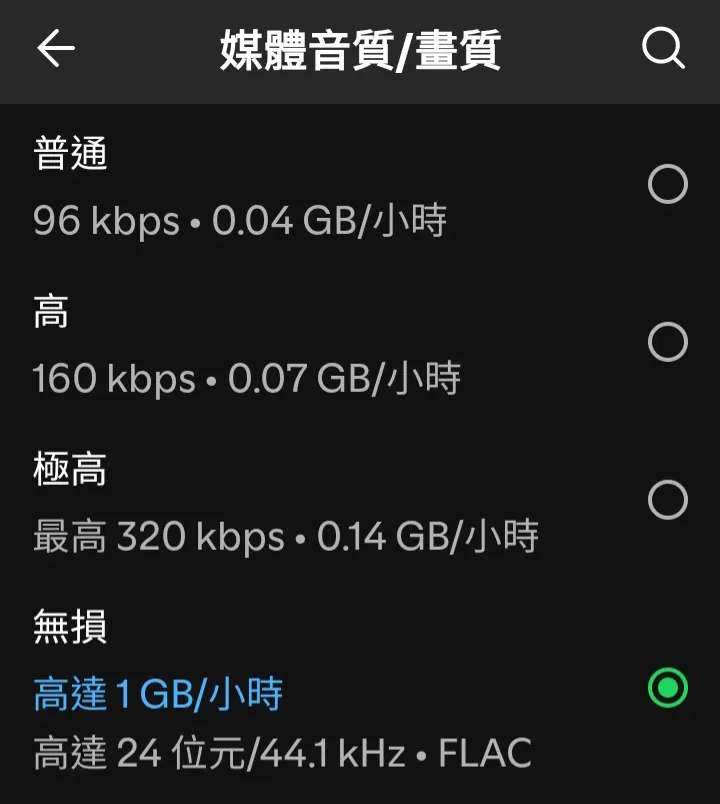Tap the 媒體音質/畫質 title
The image size is (720, 804).
[x=360, y=51]
